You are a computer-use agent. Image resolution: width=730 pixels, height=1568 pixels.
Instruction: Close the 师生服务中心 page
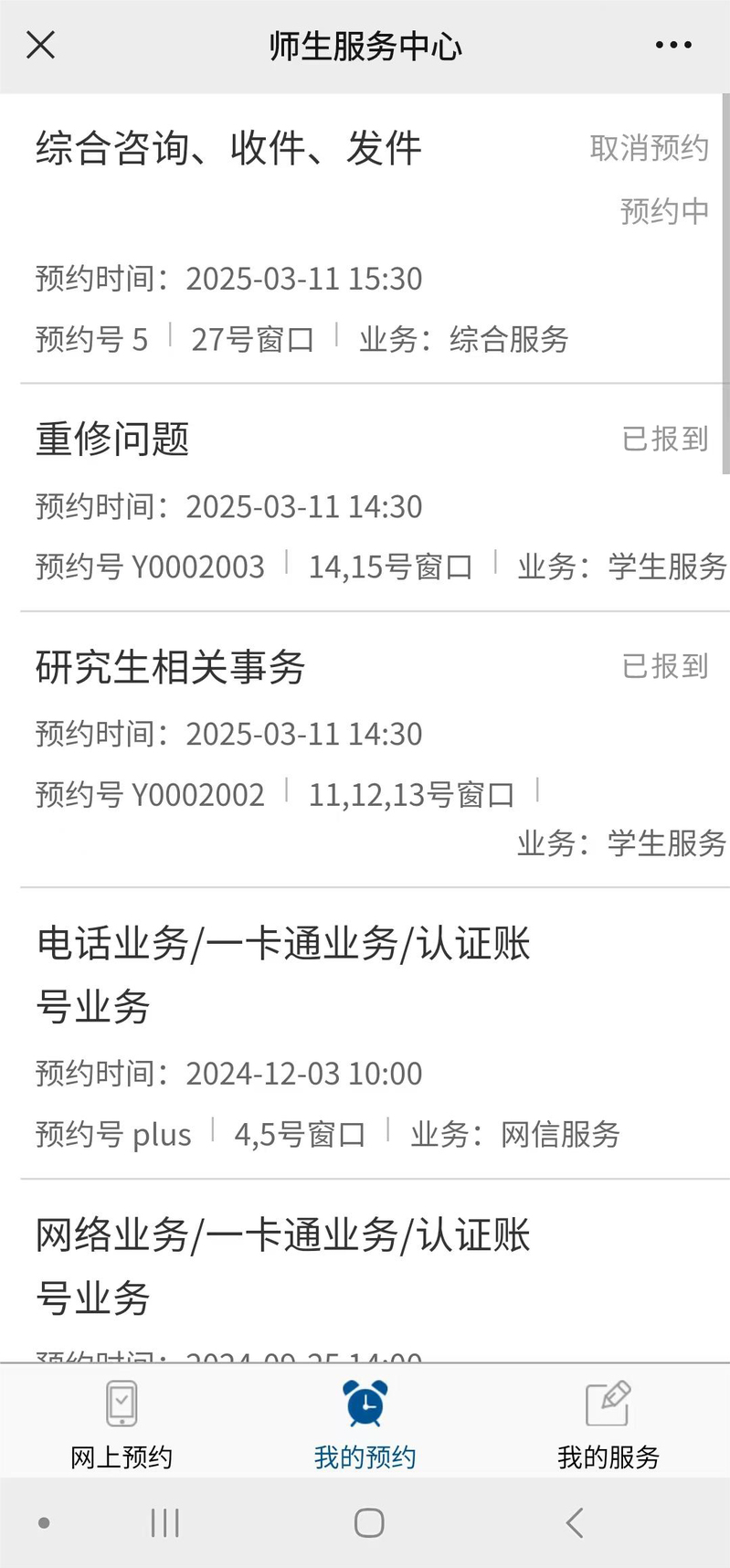point(41,45)
